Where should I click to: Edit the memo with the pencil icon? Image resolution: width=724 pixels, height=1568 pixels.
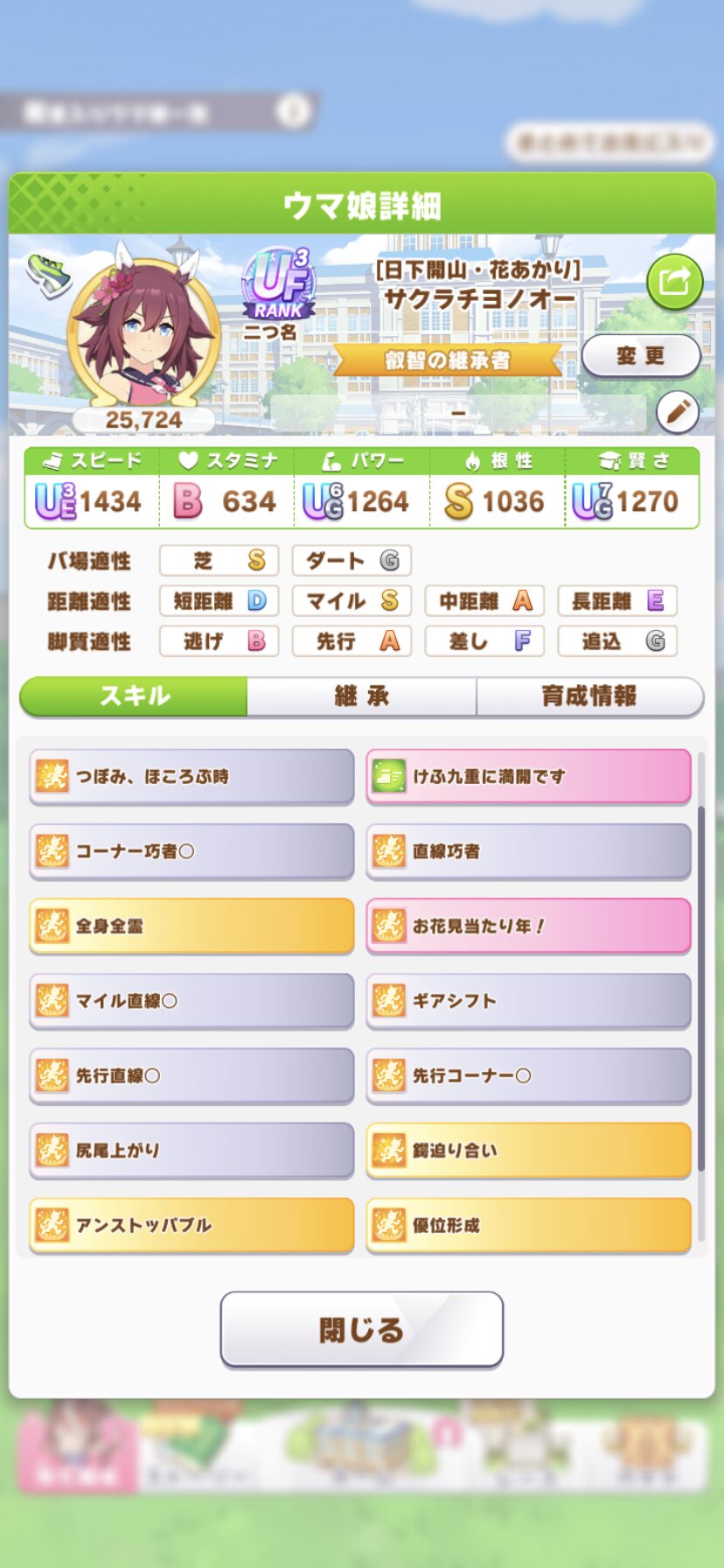pos(677,411)
